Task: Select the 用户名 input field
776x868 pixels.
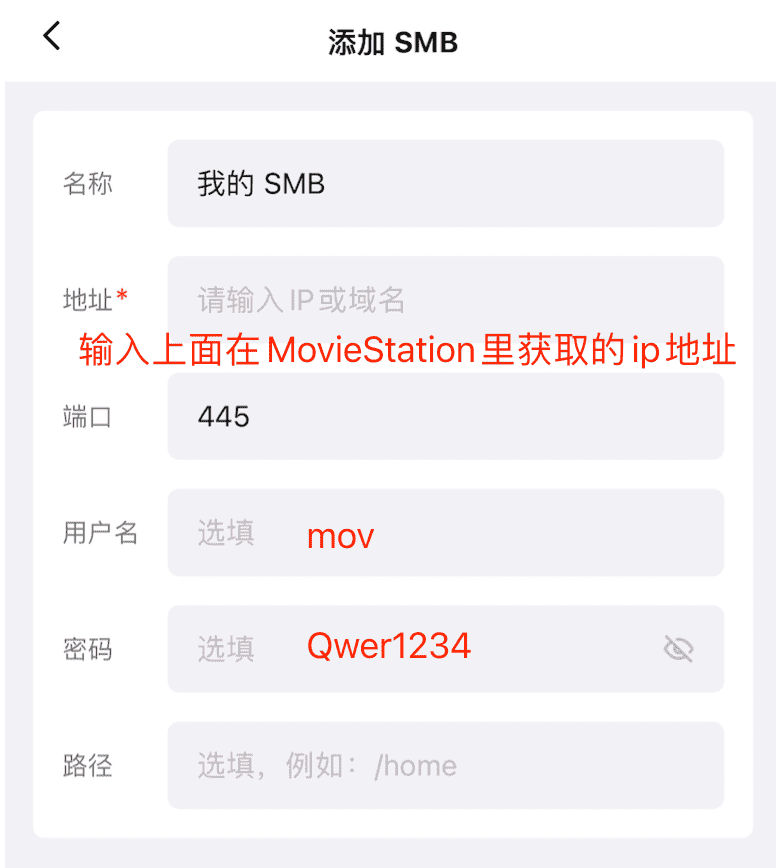Action: tap(445, 533)
